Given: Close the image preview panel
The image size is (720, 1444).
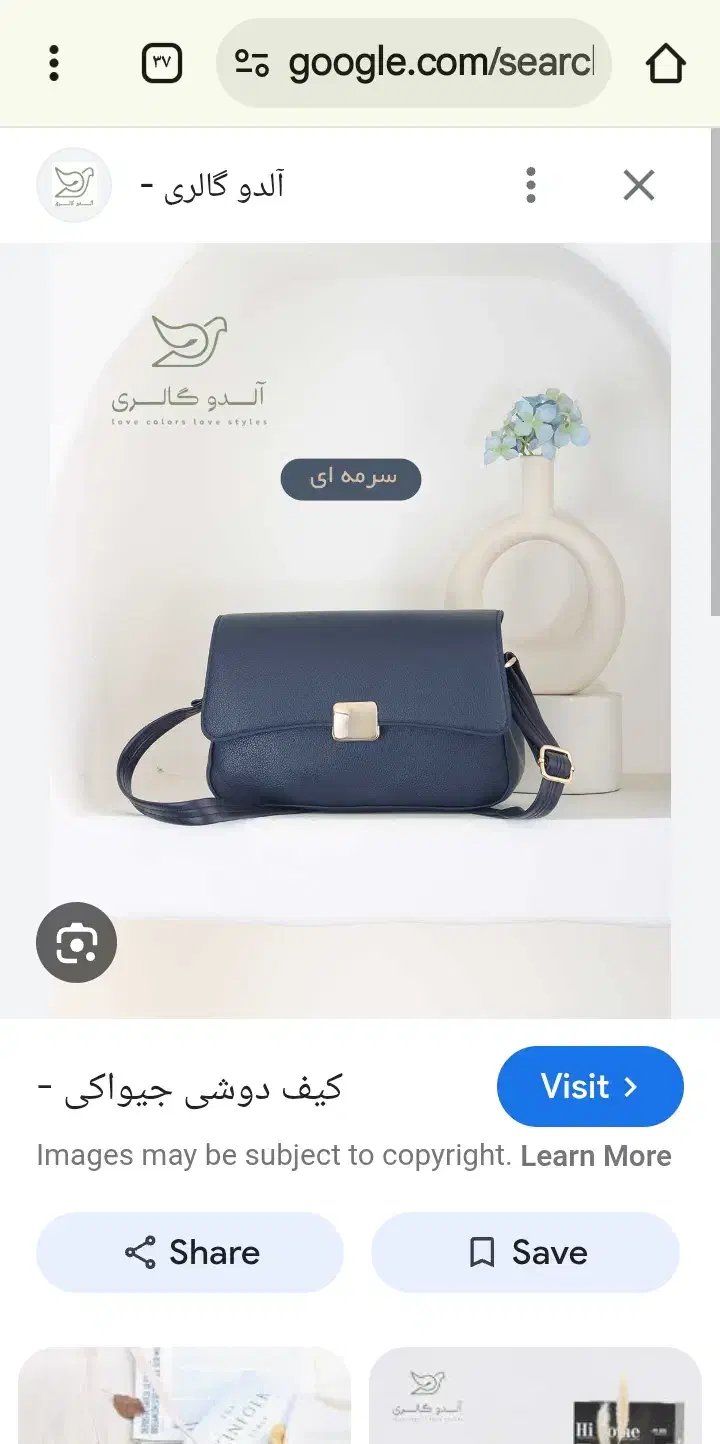Looking at the screenshot, I should click(638, 186).
